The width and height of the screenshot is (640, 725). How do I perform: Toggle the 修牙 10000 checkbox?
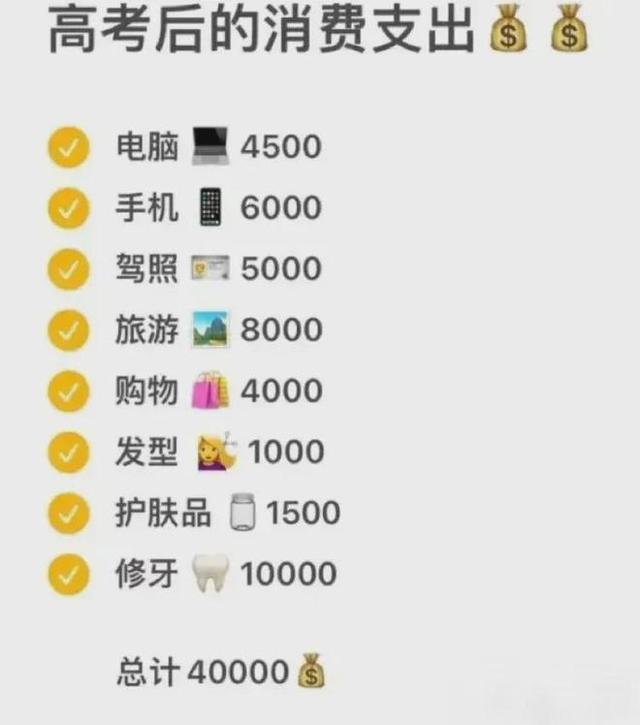click(69, 574)
